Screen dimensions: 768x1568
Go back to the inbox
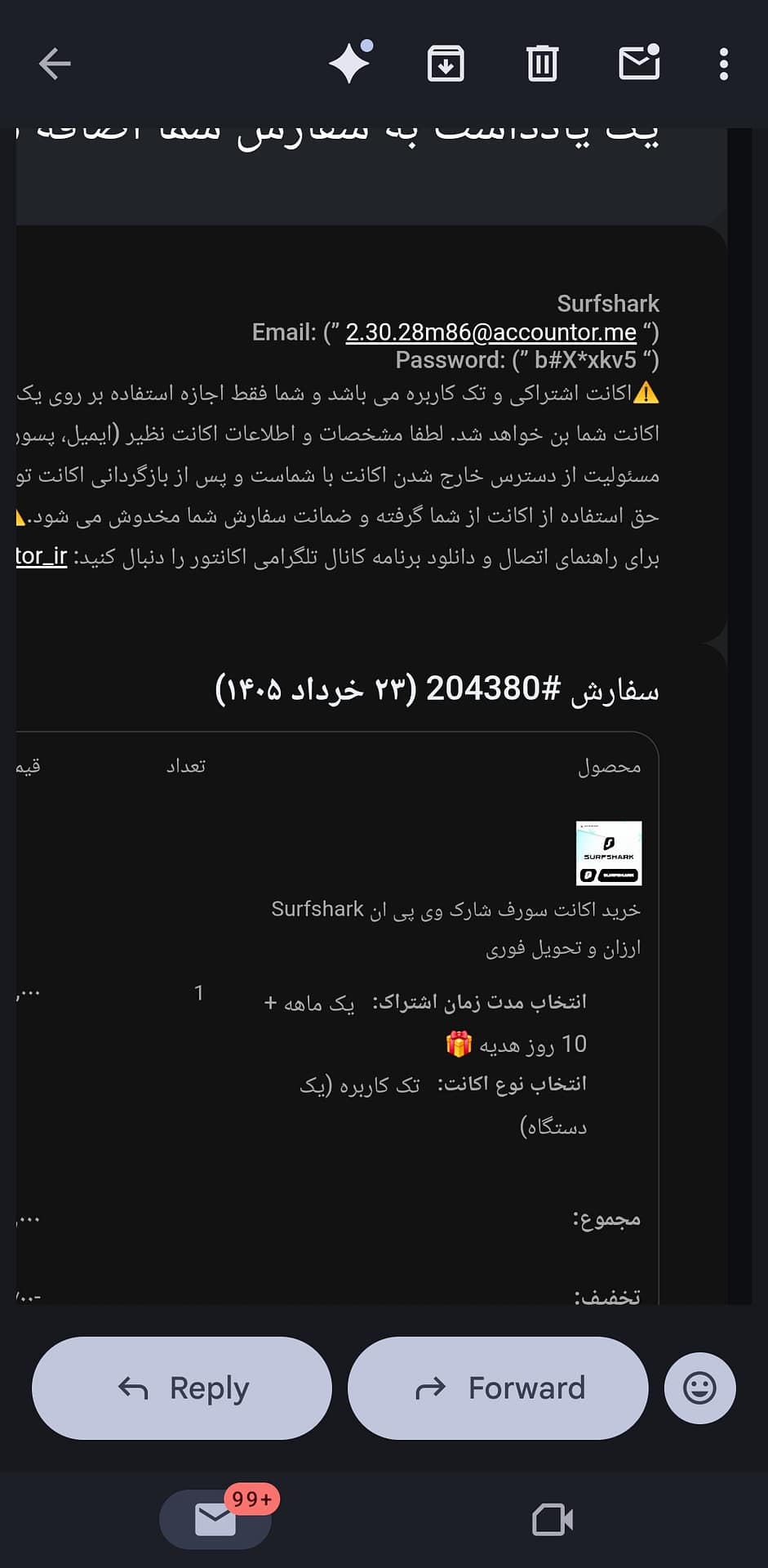[55, 64]
